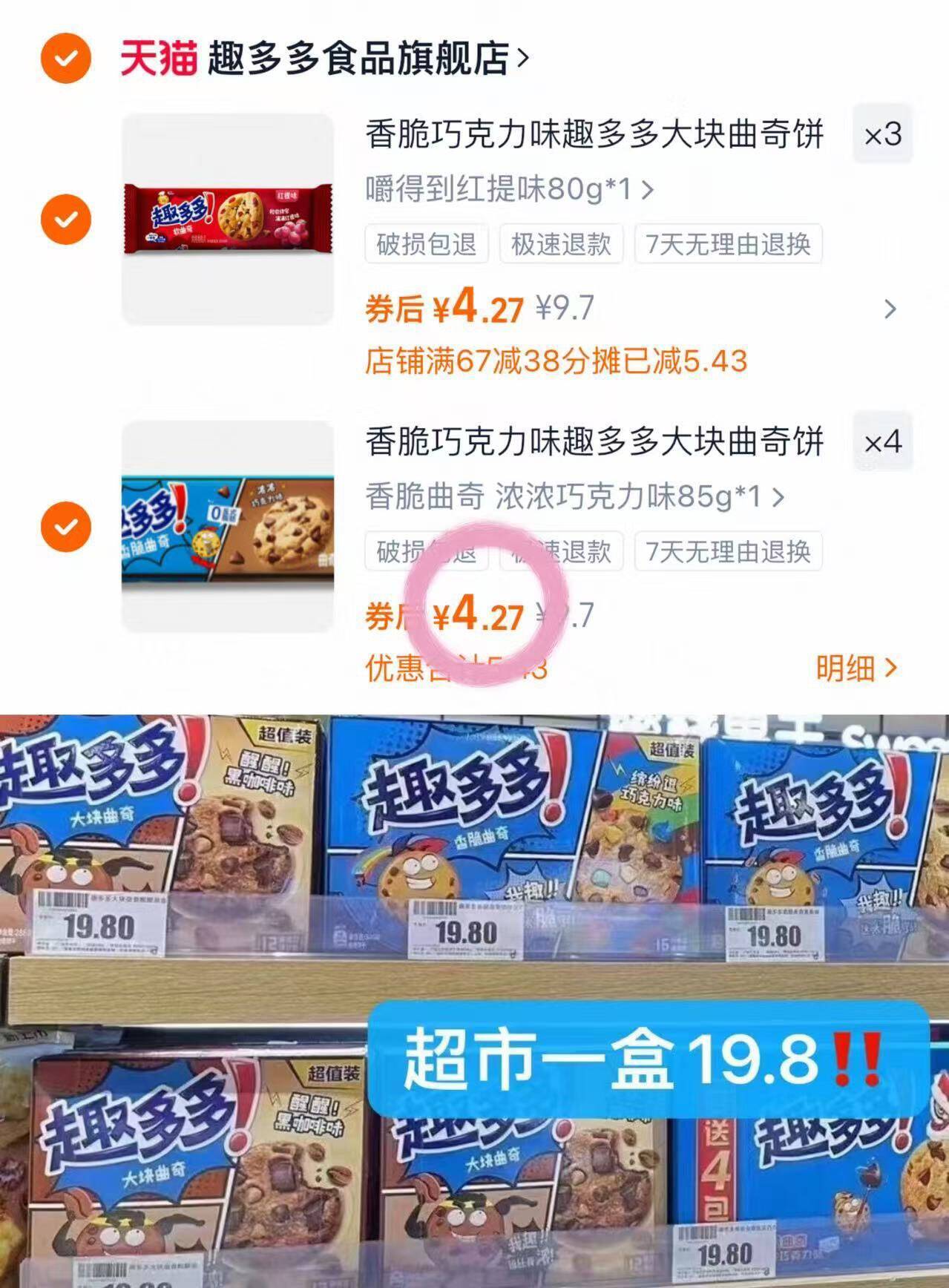Select the 极速退款 tag on first item
The width and height of the screenshot is (949, 1288).
560,246
